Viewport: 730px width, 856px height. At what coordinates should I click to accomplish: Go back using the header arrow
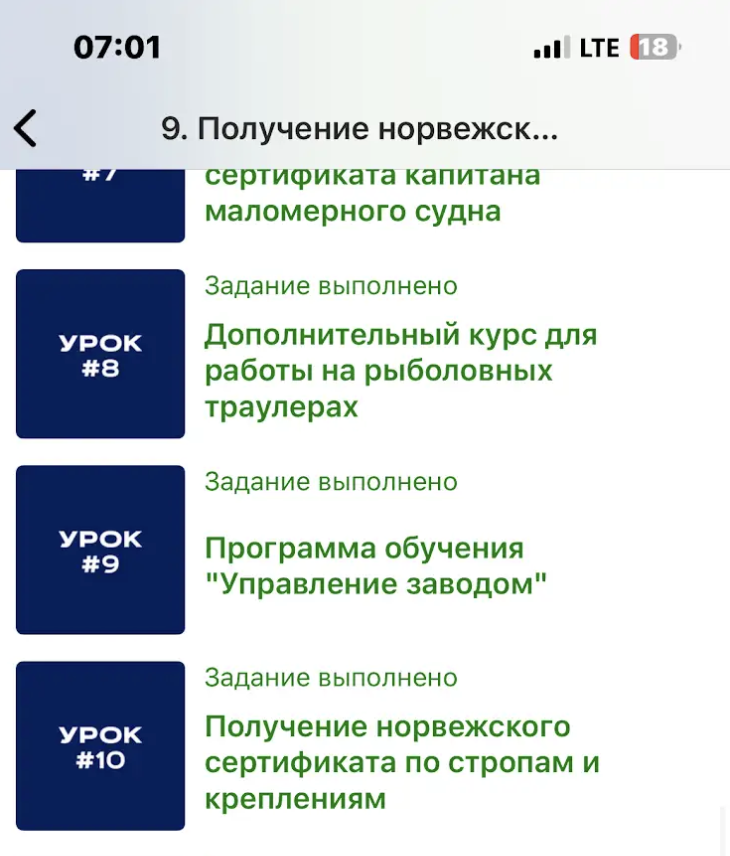coord(26,129)
